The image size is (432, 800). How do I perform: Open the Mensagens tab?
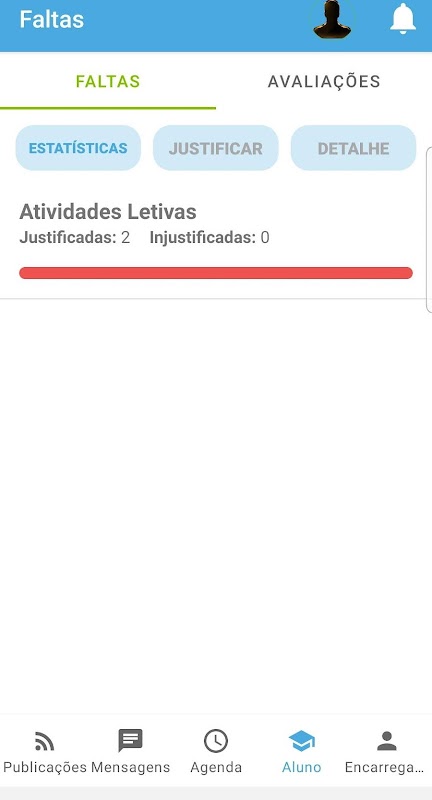coord(131,752)
